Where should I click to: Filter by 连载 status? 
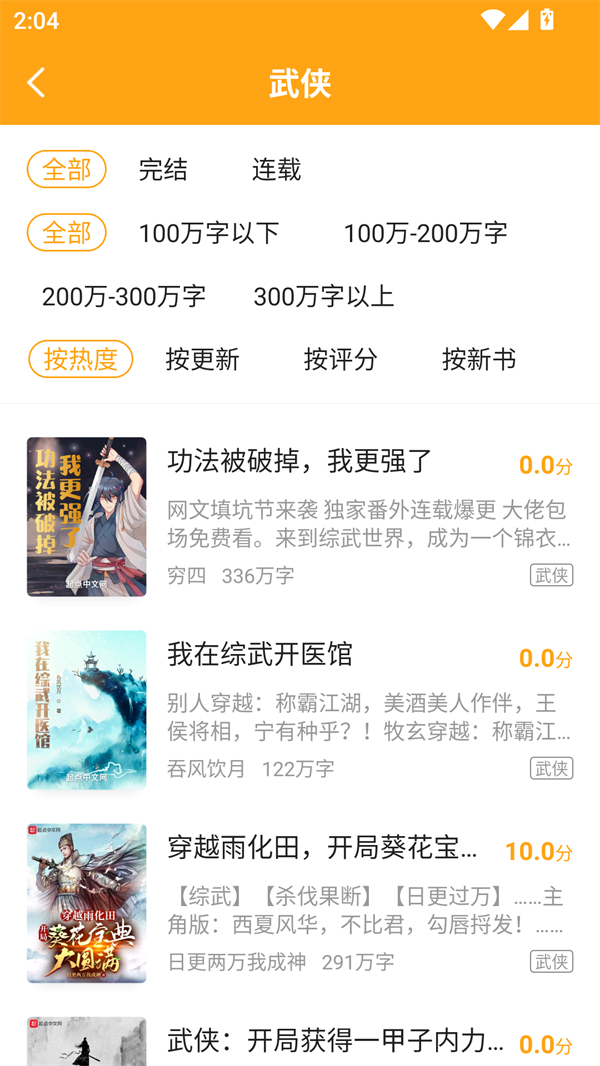[276, 170]
